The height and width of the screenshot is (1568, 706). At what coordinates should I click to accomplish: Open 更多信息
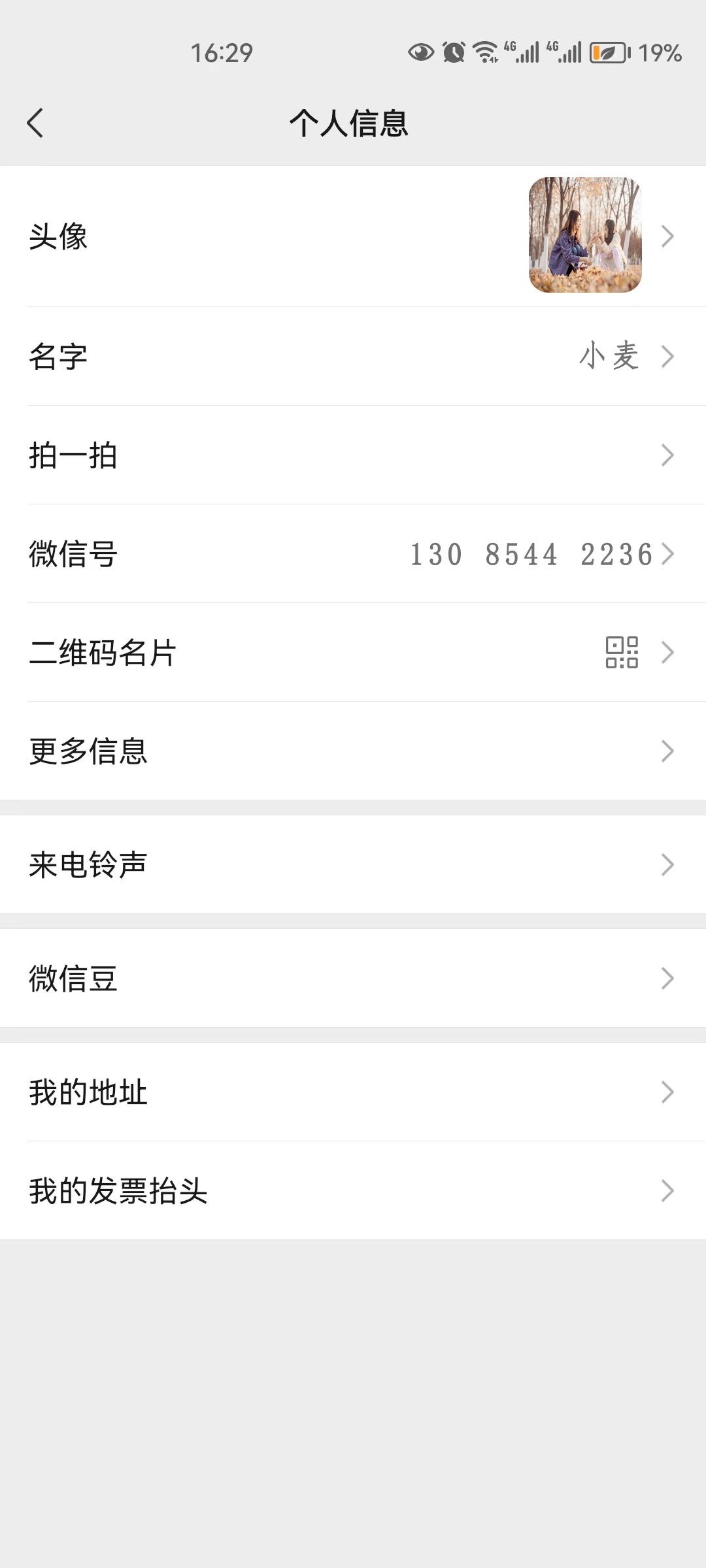point(353,751)
